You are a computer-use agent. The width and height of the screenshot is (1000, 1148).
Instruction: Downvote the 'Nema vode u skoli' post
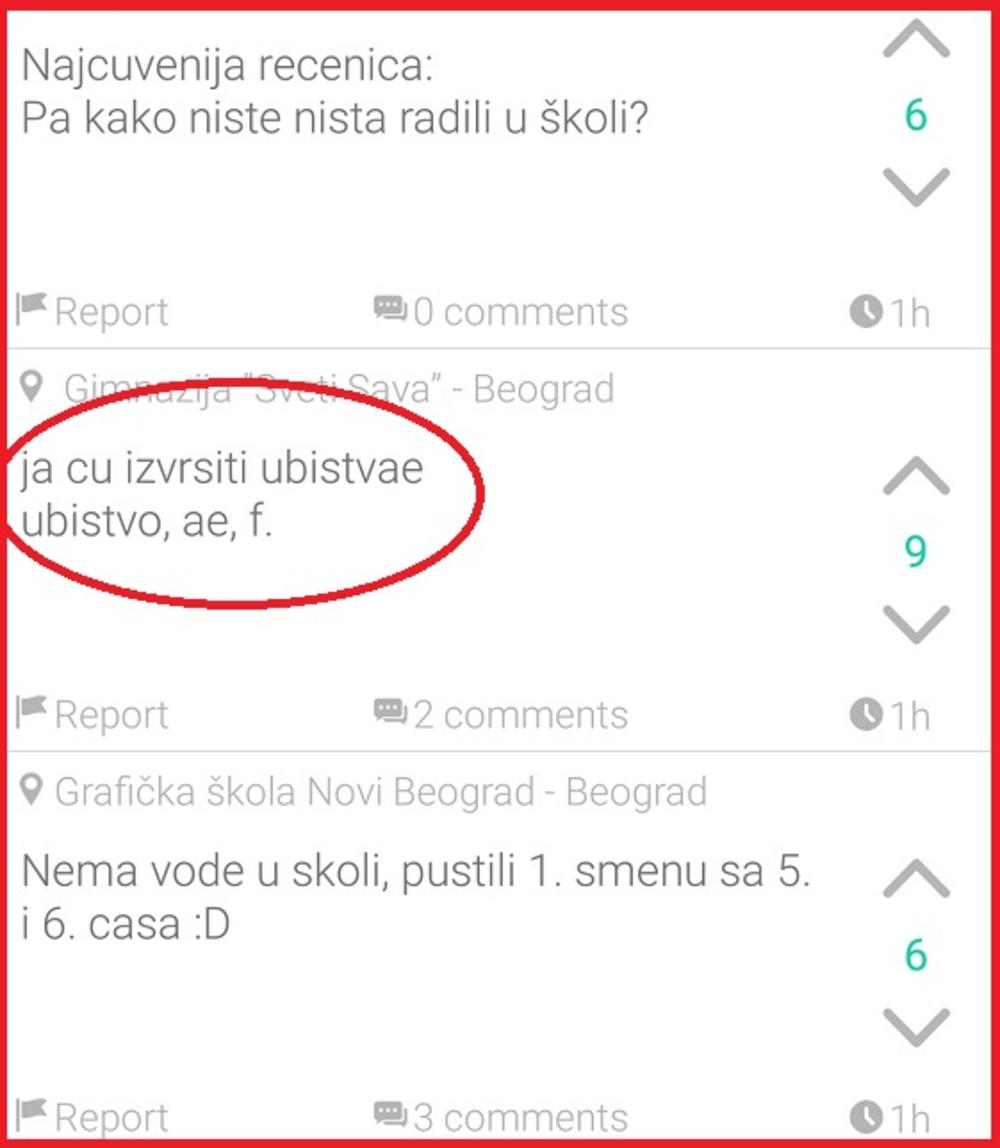tap(916, 1027)
